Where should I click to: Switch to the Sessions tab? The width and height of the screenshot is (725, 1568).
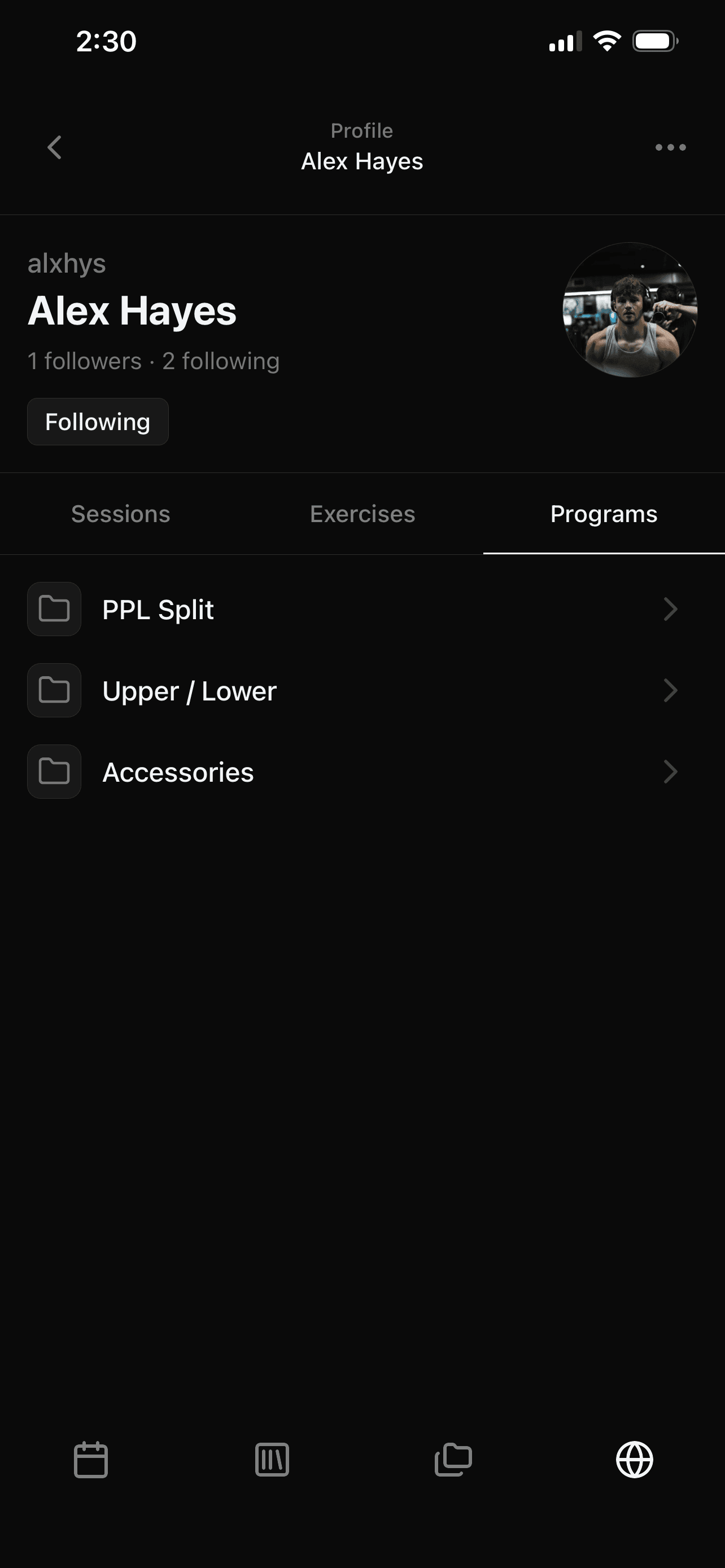coord(120,514)
